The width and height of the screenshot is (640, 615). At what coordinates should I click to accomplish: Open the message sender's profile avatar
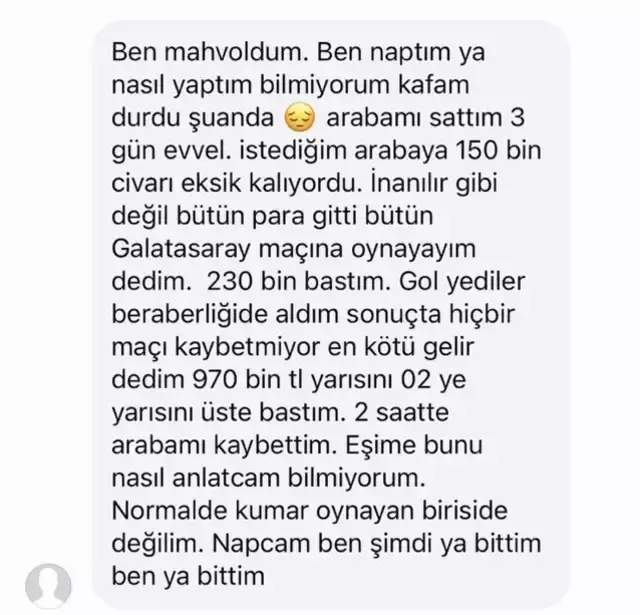click(49, 580)
